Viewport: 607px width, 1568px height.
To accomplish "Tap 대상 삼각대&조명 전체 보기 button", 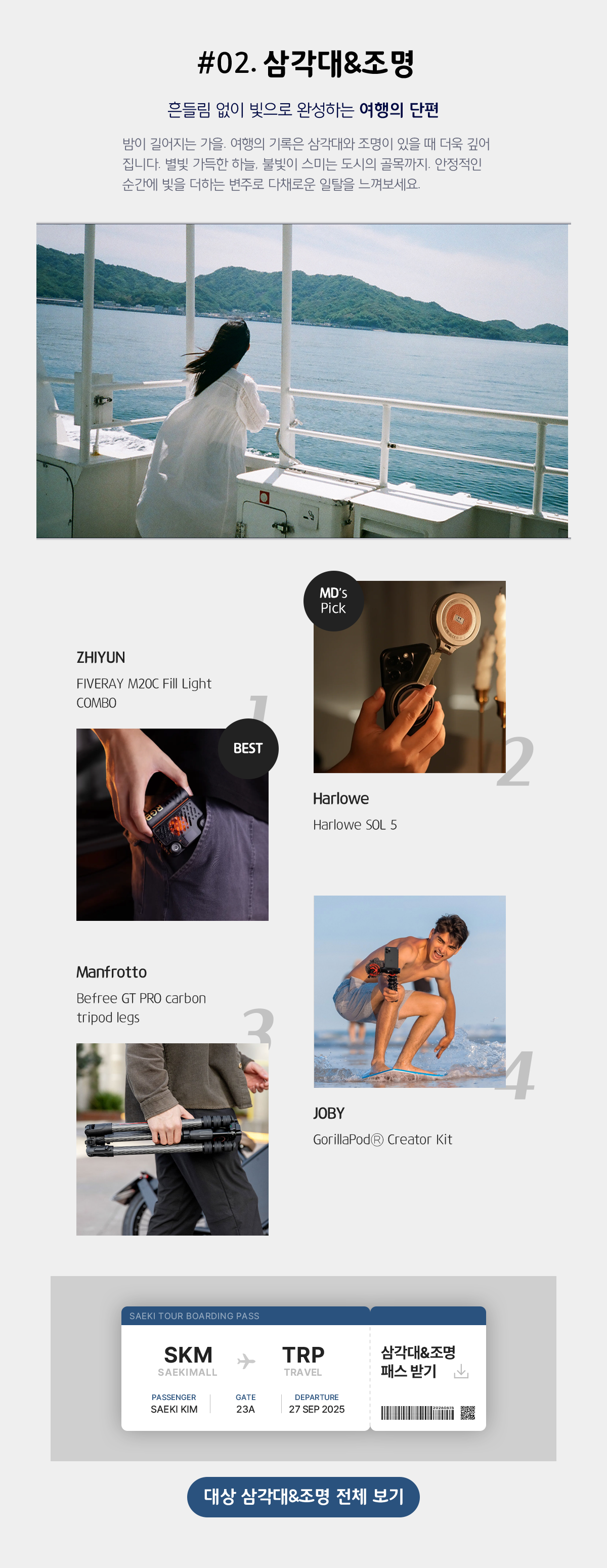I will tap(303, 1496).
